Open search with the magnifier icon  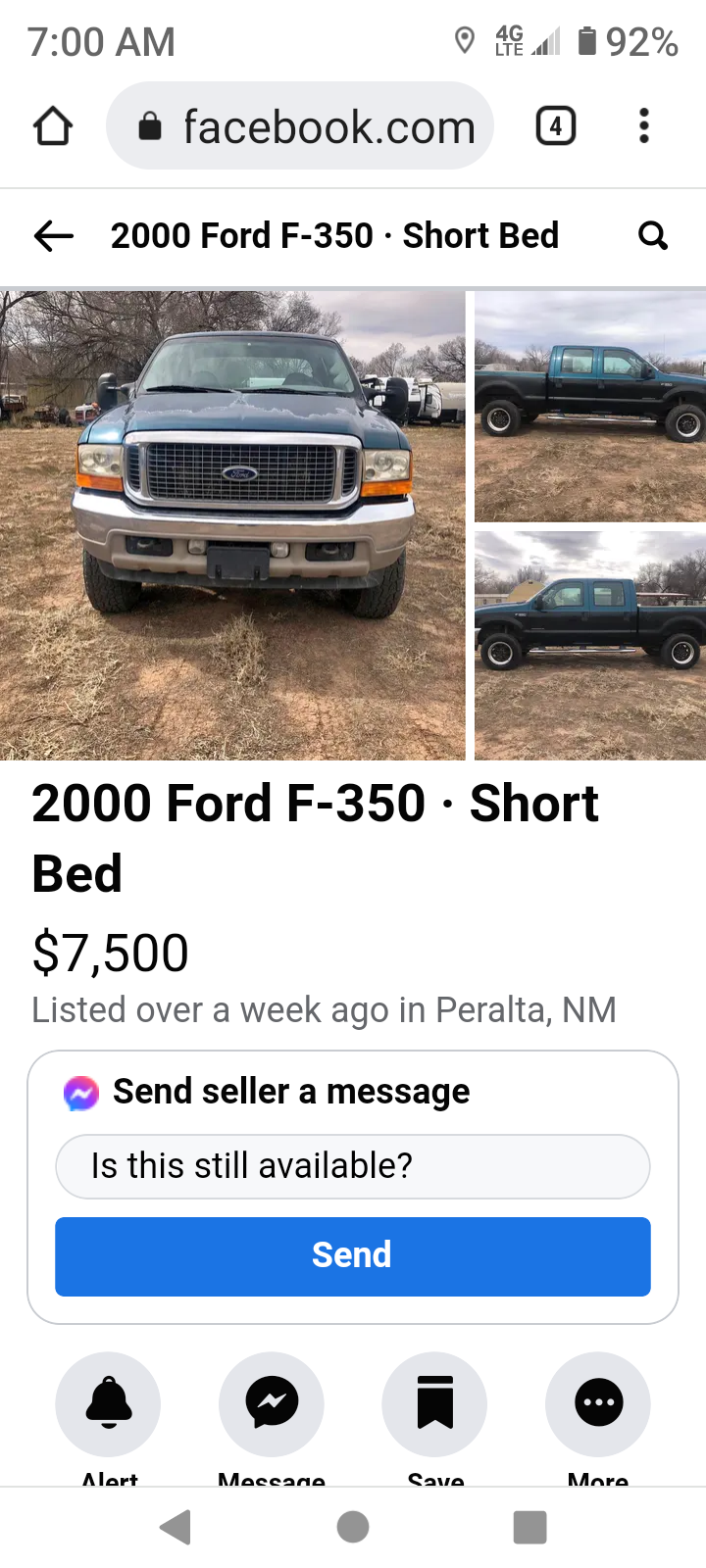point(653,235)
